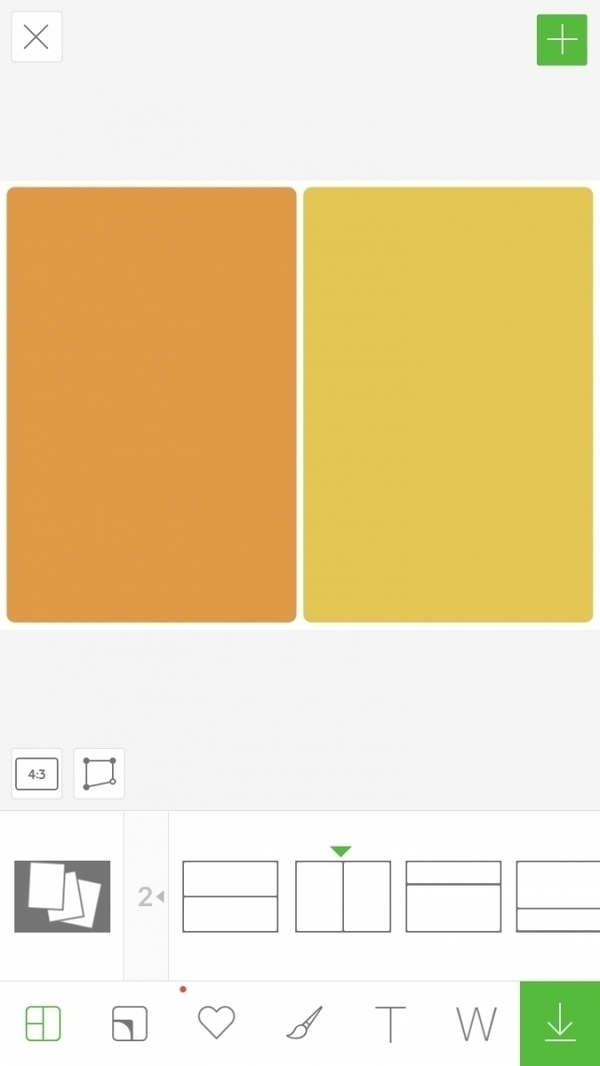Open the heart stickers tab
This screenshot has height=1066, width=600.
pyautogui.click(x=216, y=1024)
